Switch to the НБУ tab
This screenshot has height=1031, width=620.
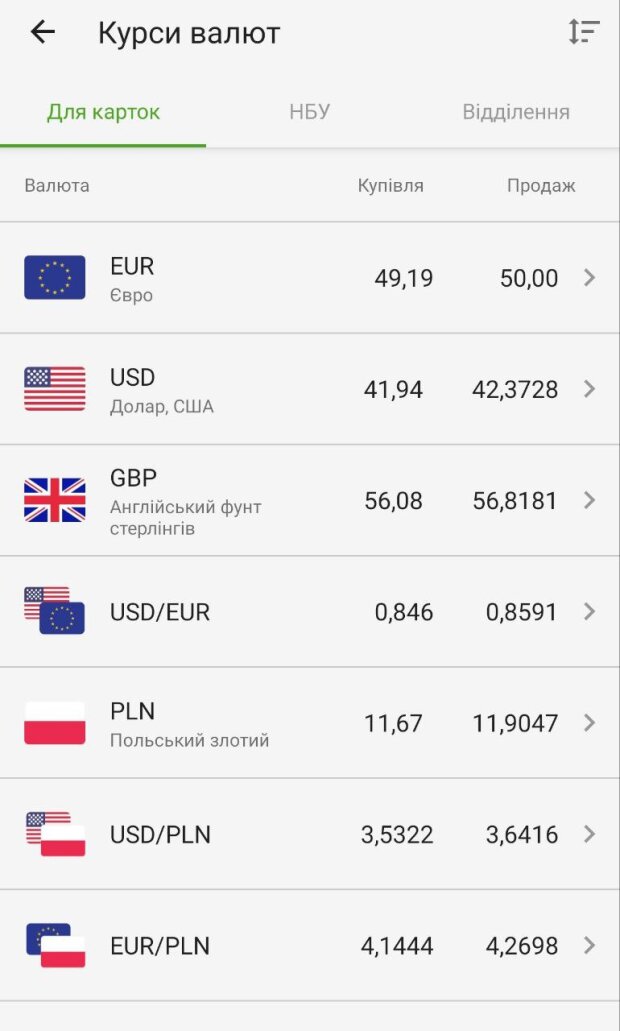click(x=309, y=112)
